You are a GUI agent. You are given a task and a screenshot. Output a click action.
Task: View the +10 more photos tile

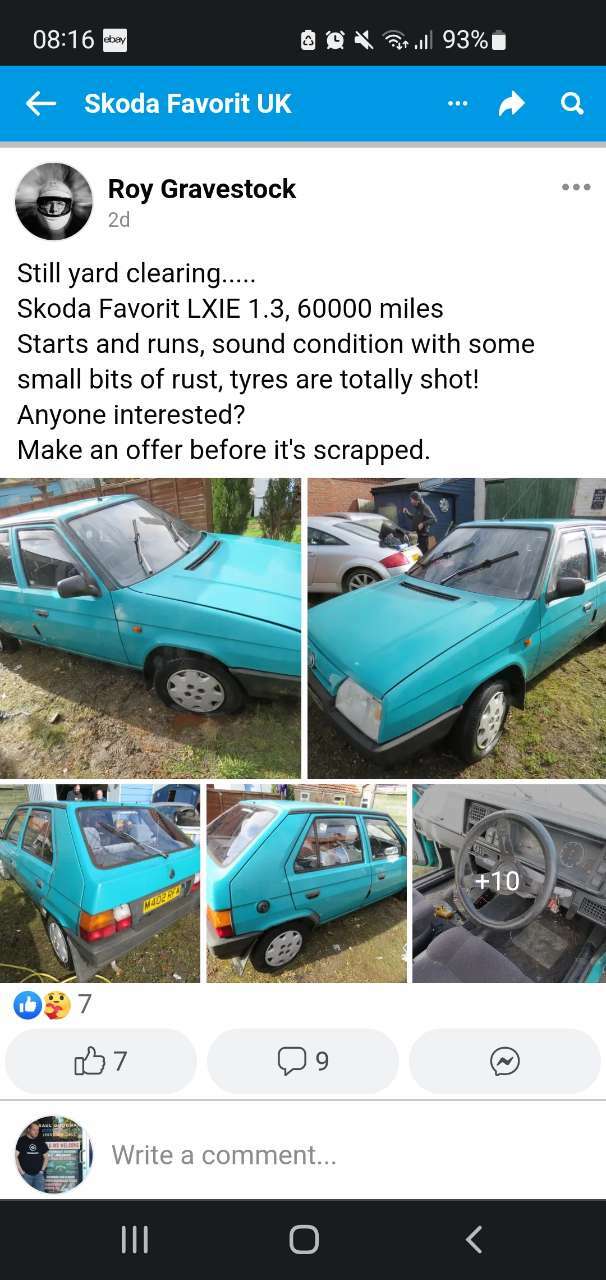click(x=509, y=883)
